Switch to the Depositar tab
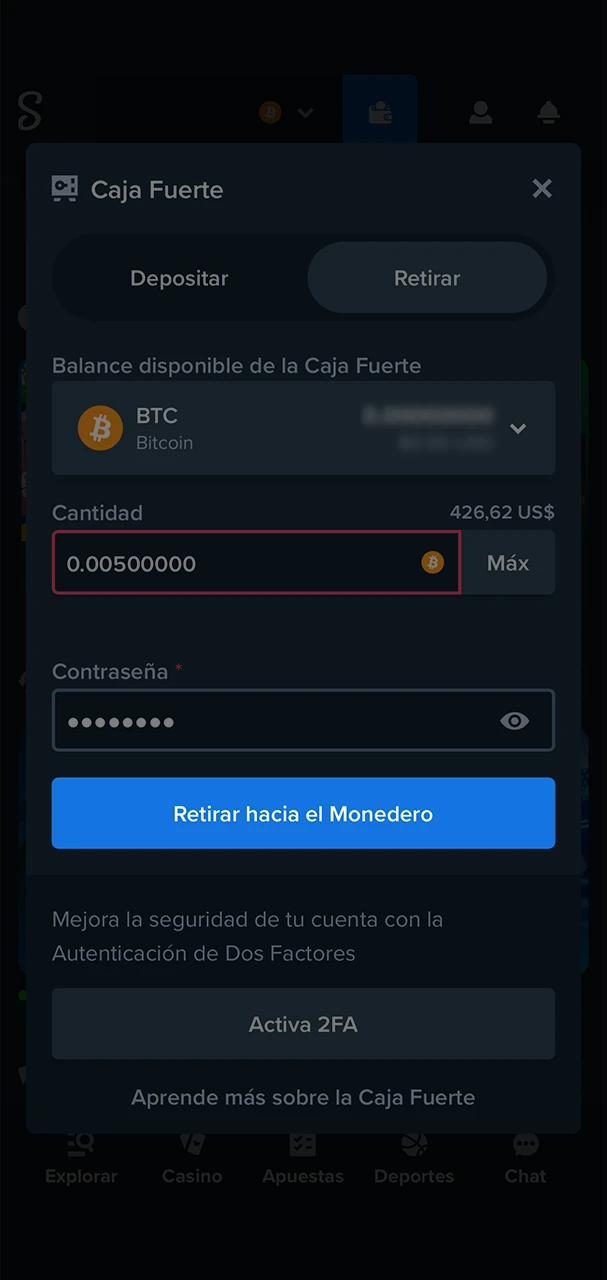The height and width of the screenshot is (1280, 607). (x=180, y=278)
